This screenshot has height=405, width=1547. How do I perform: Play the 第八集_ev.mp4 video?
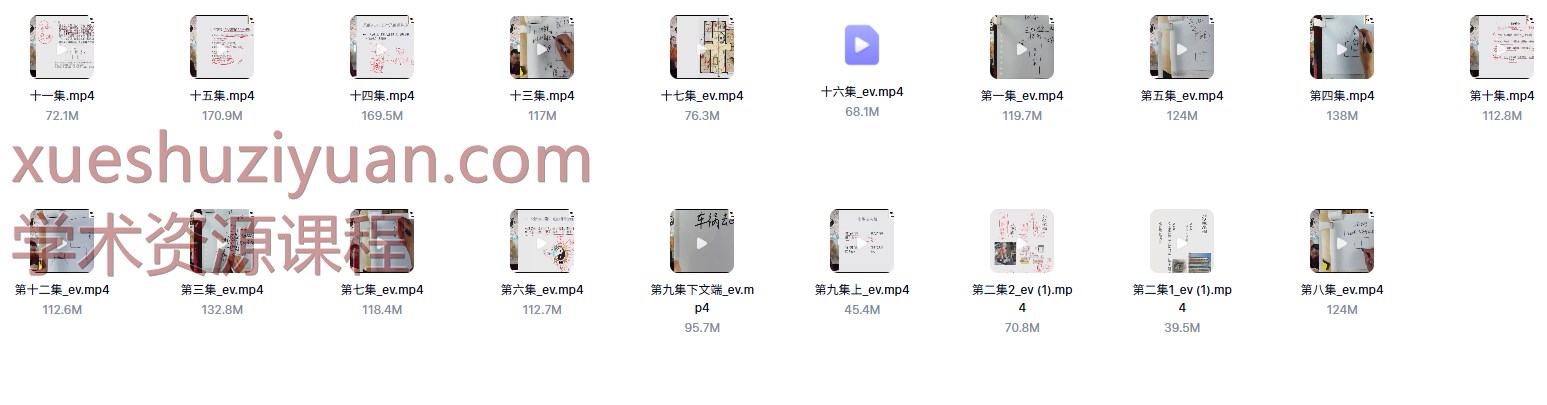[1342, 241]
